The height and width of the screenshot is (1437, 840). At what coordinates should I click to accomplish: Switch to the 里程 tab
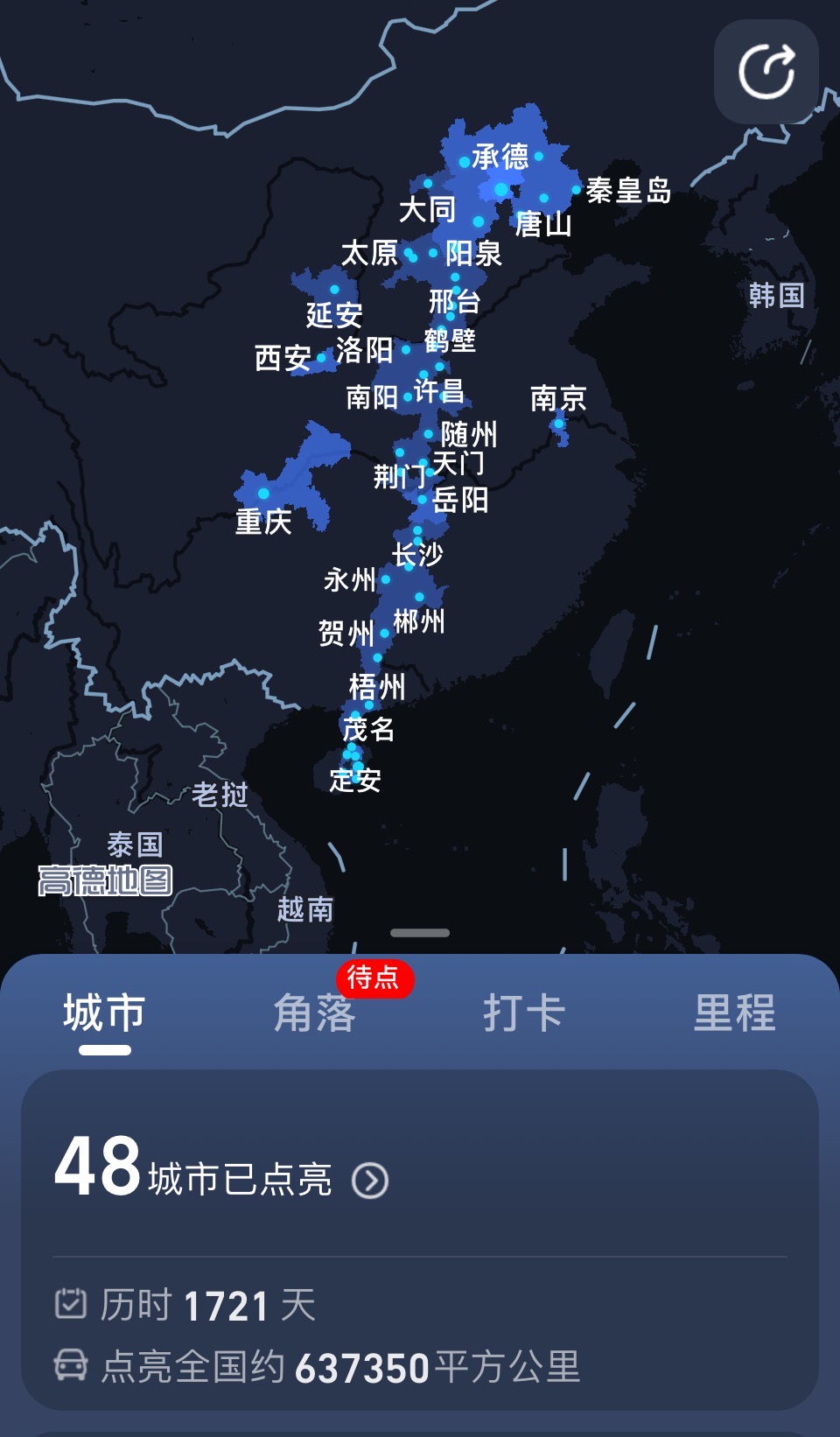tap(735, 1014)
